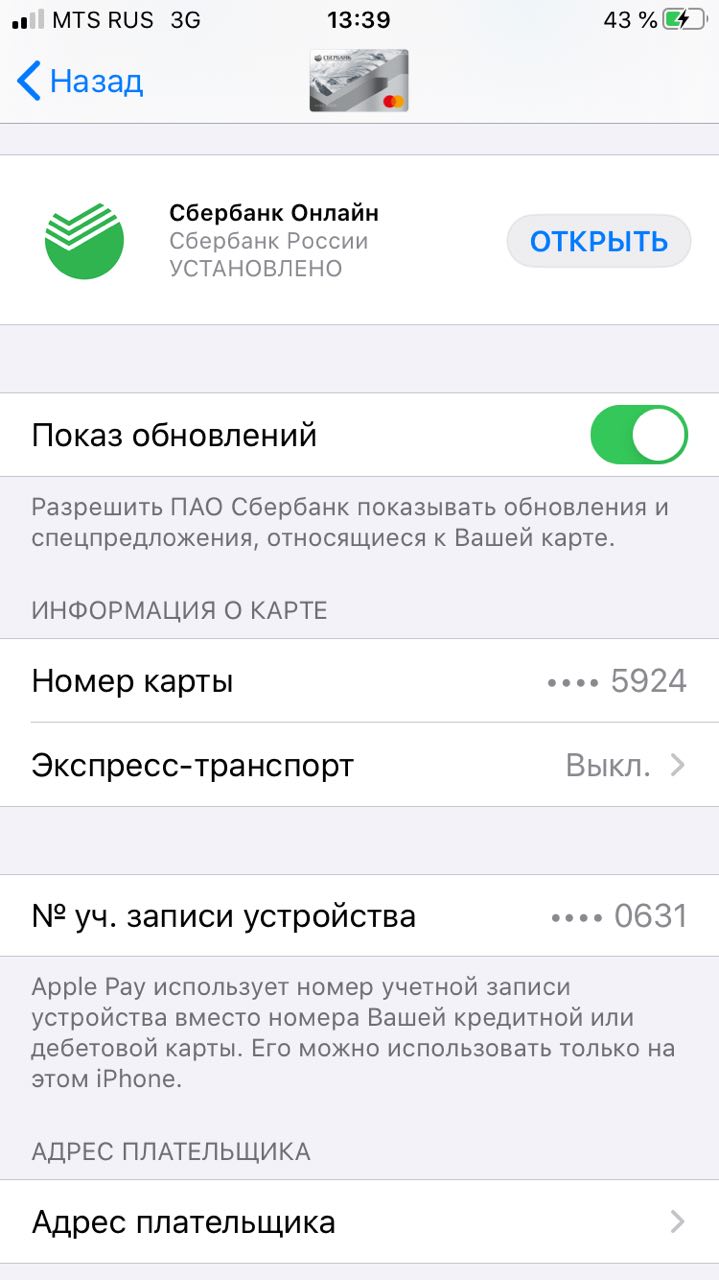The width and height of the screenshot is (719, 1280).
Task: Tap ОТКРЫТЬ to open Сбербанк Онлайн
Action: [598, 241]
